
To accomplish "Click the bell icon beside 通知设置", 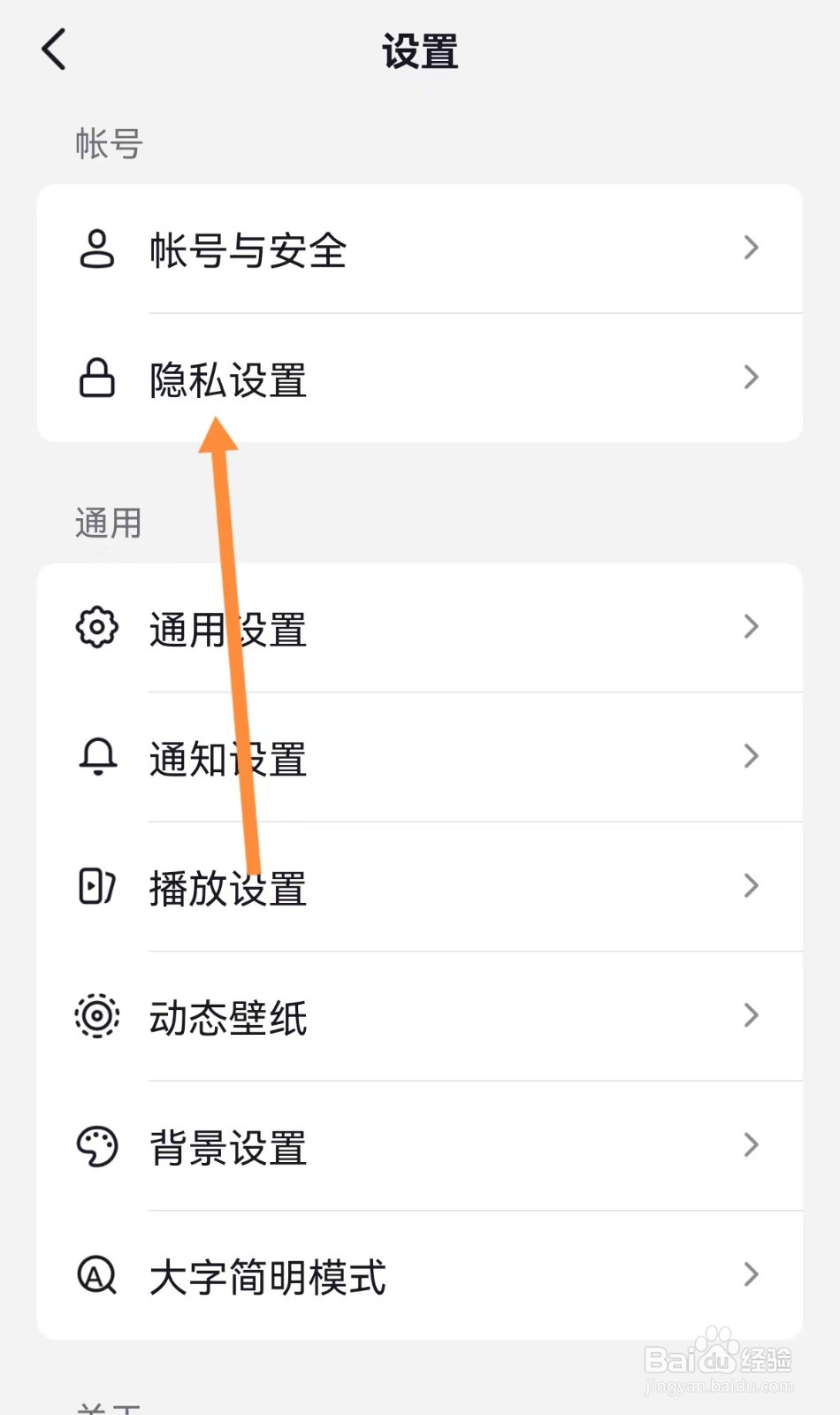I will pos(96,758).
